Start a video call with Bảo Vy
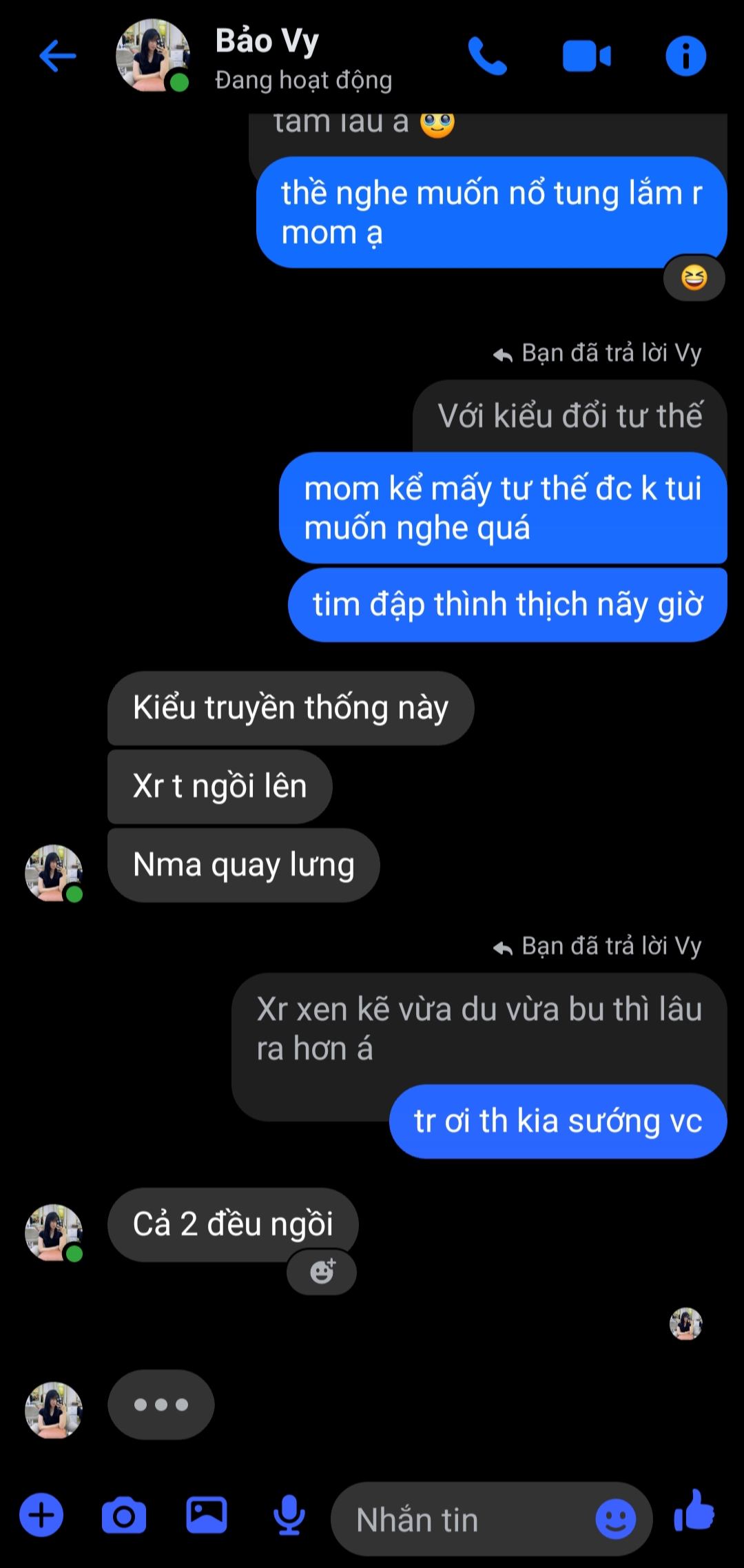The width and height of the screenshot is (744, 1568). tap(586, 56)
